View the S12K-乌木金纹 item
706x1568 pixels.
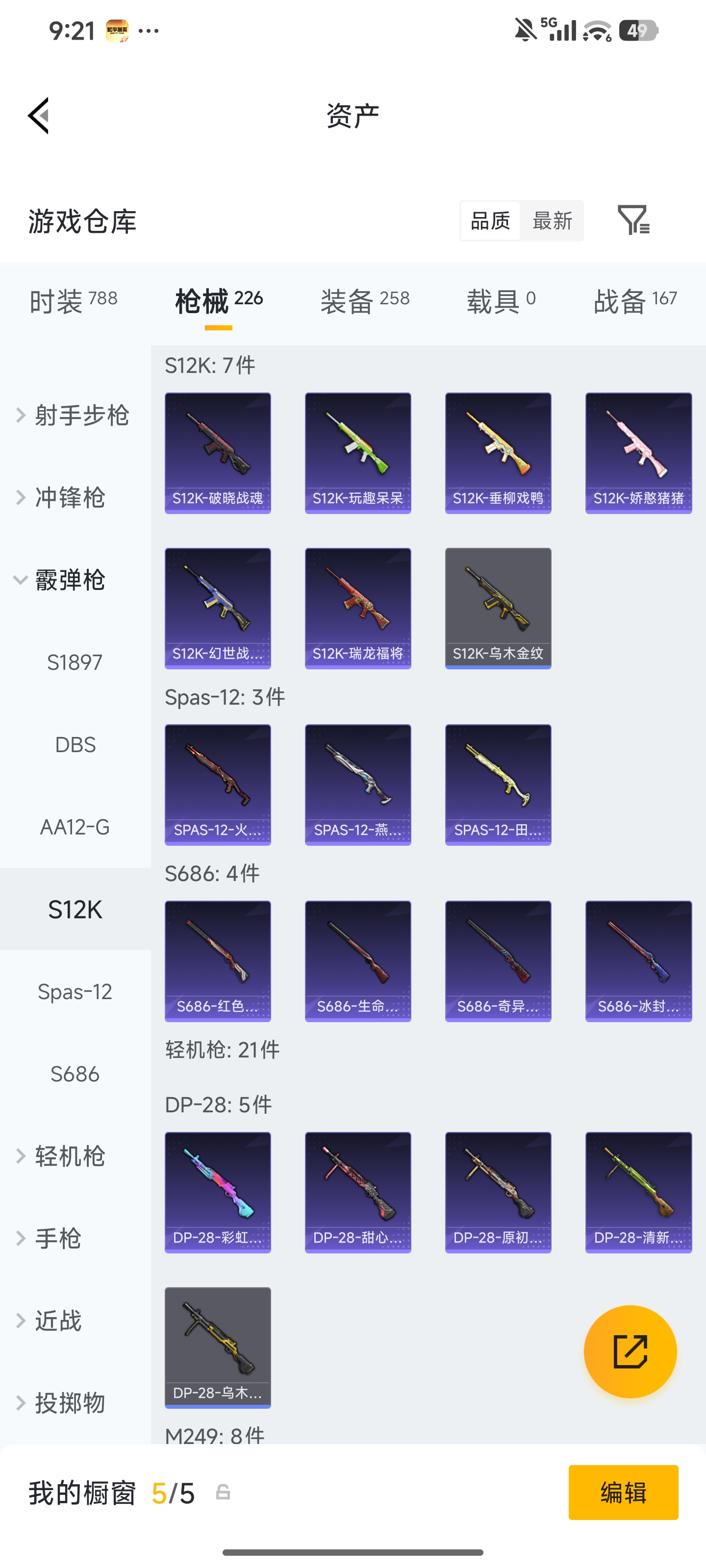[x=498, y=608]
